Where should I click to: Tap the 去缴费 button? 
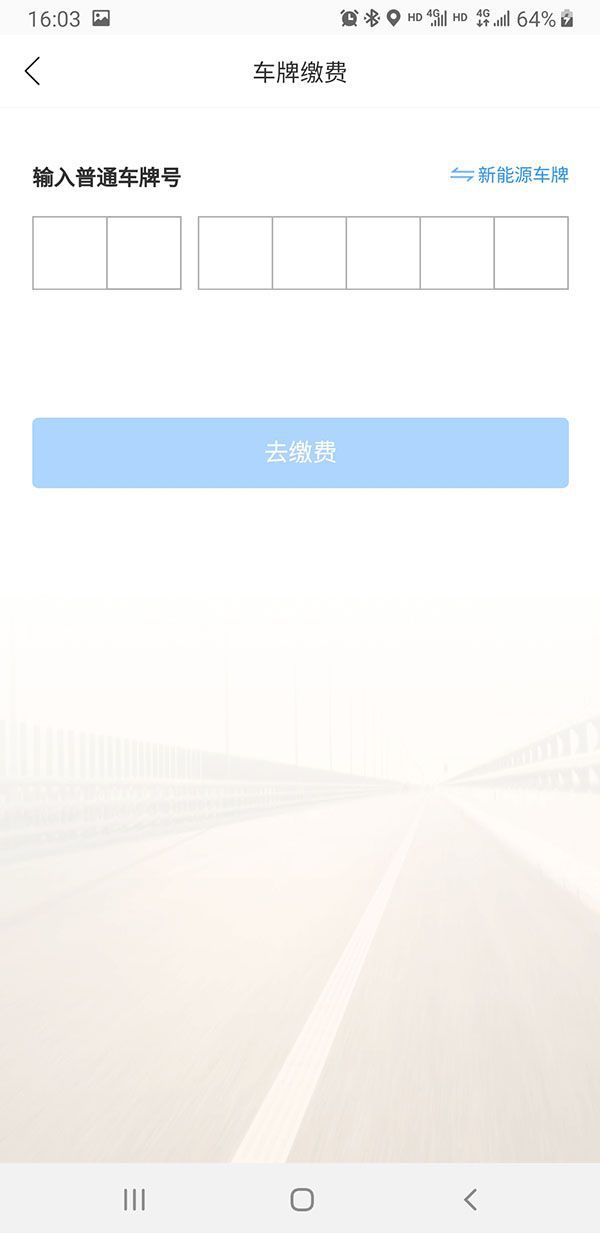(300, 453)
